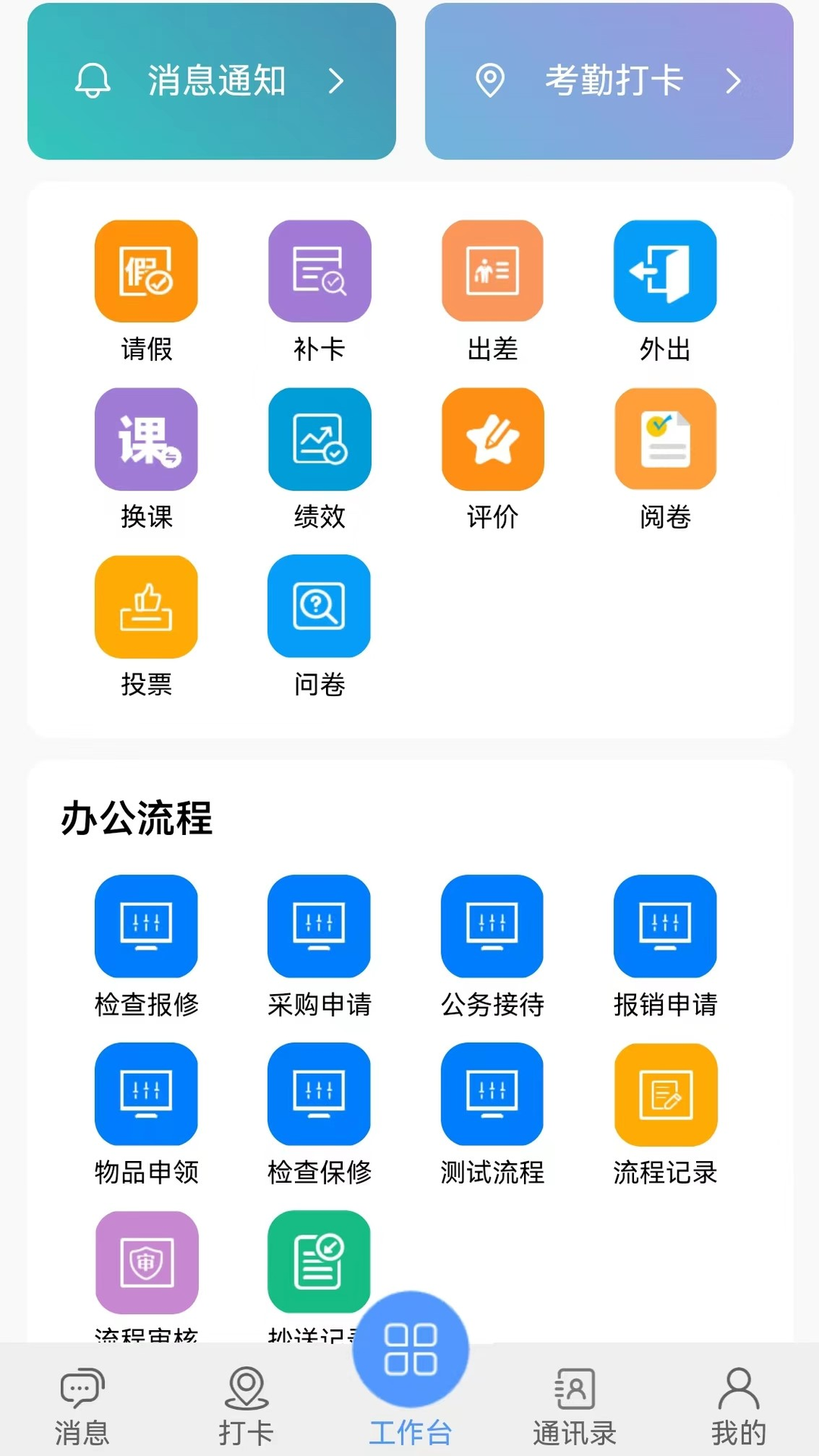Select the 流程记录 process record icon
Image resolution: width=819 pixels, height=1456 pixels.
pos(665,1094)
